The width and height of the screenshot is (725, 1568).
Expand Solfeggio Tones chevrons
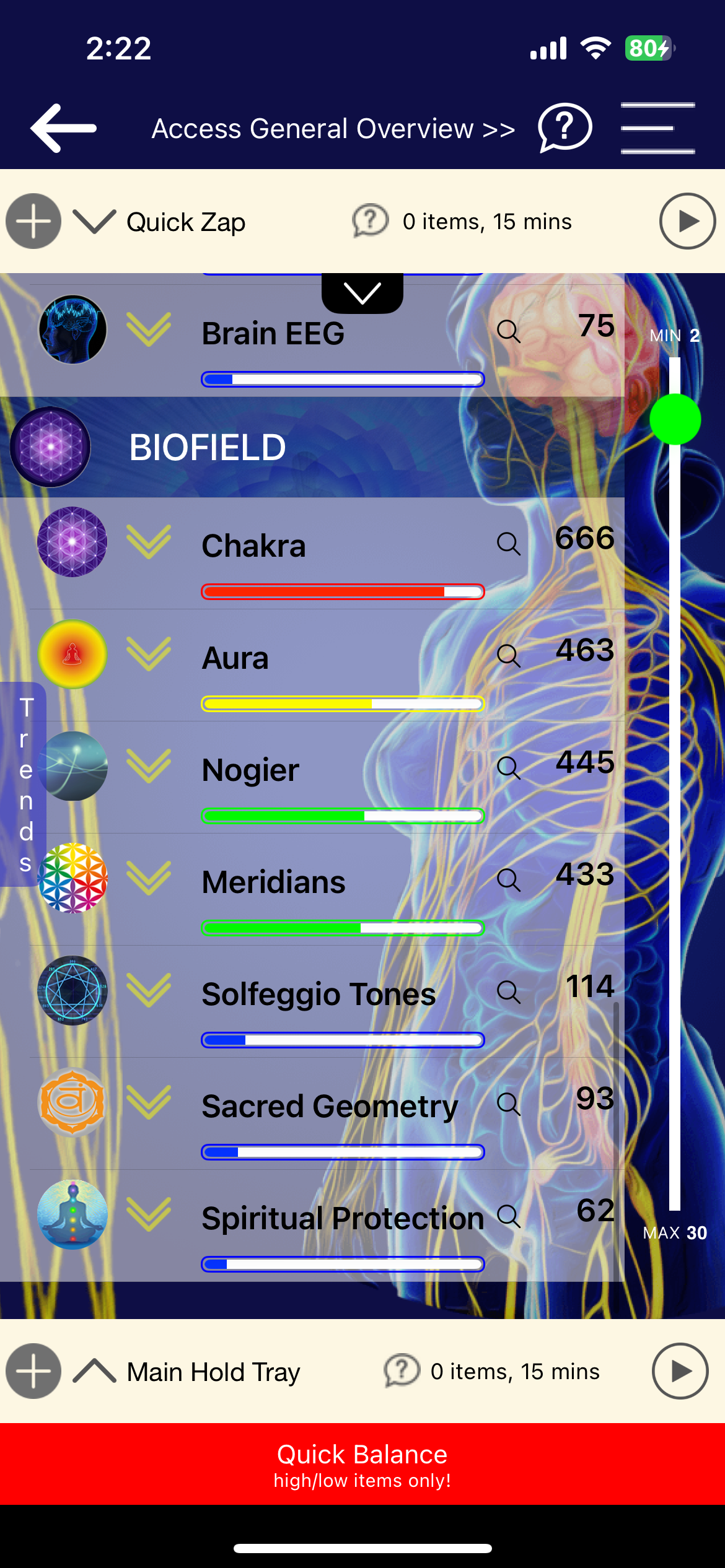[149, 990]
